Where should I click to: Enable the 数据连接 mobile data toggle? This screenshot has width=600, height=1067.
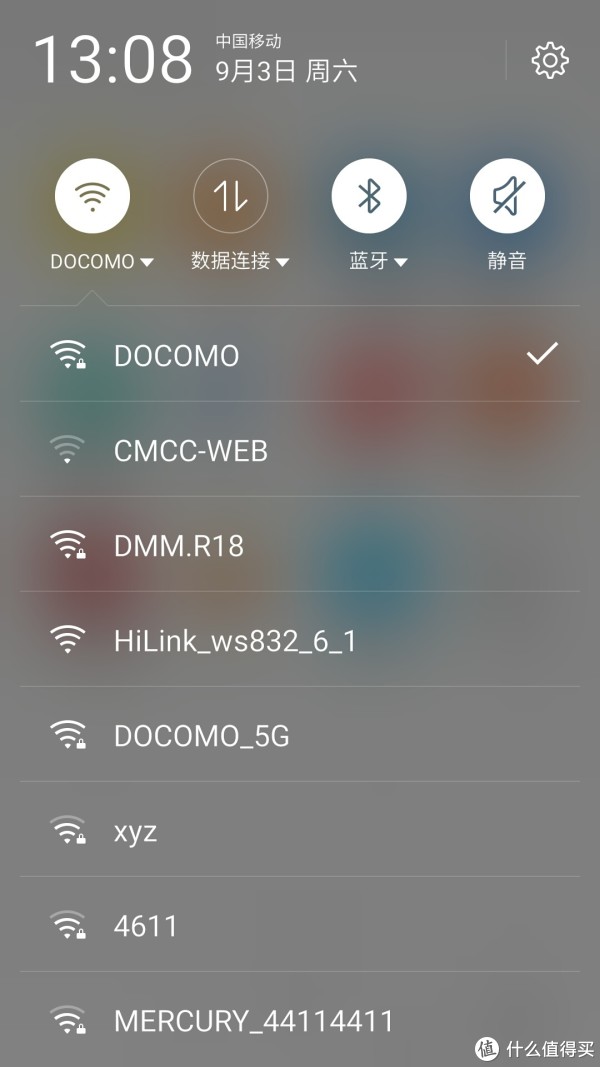click(x=231, y=196)
